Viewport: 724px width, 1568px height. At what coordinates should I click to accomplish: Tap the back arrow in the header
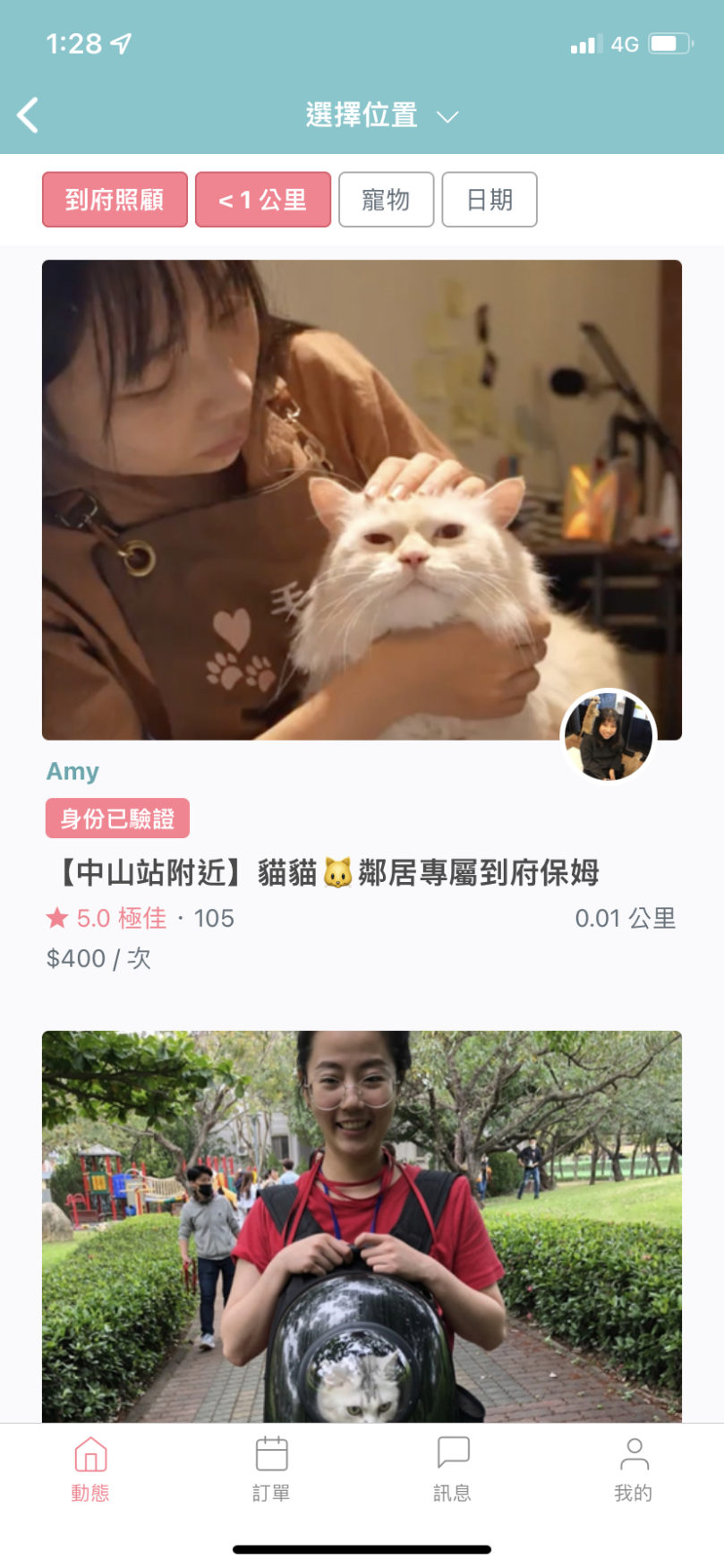[x=27, y=115]
